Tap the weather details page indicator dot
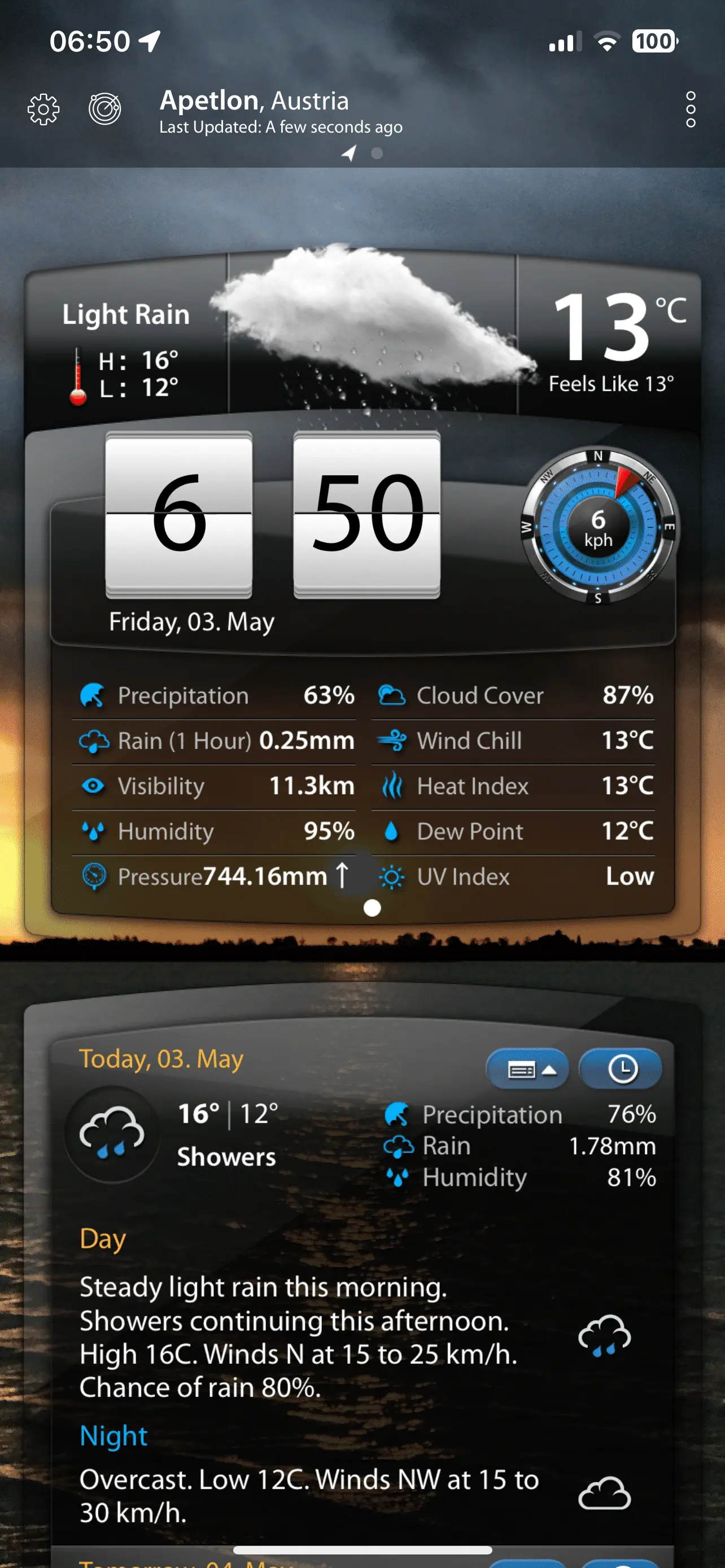Viewport: 725px width, 1568px height. [372, 908]
